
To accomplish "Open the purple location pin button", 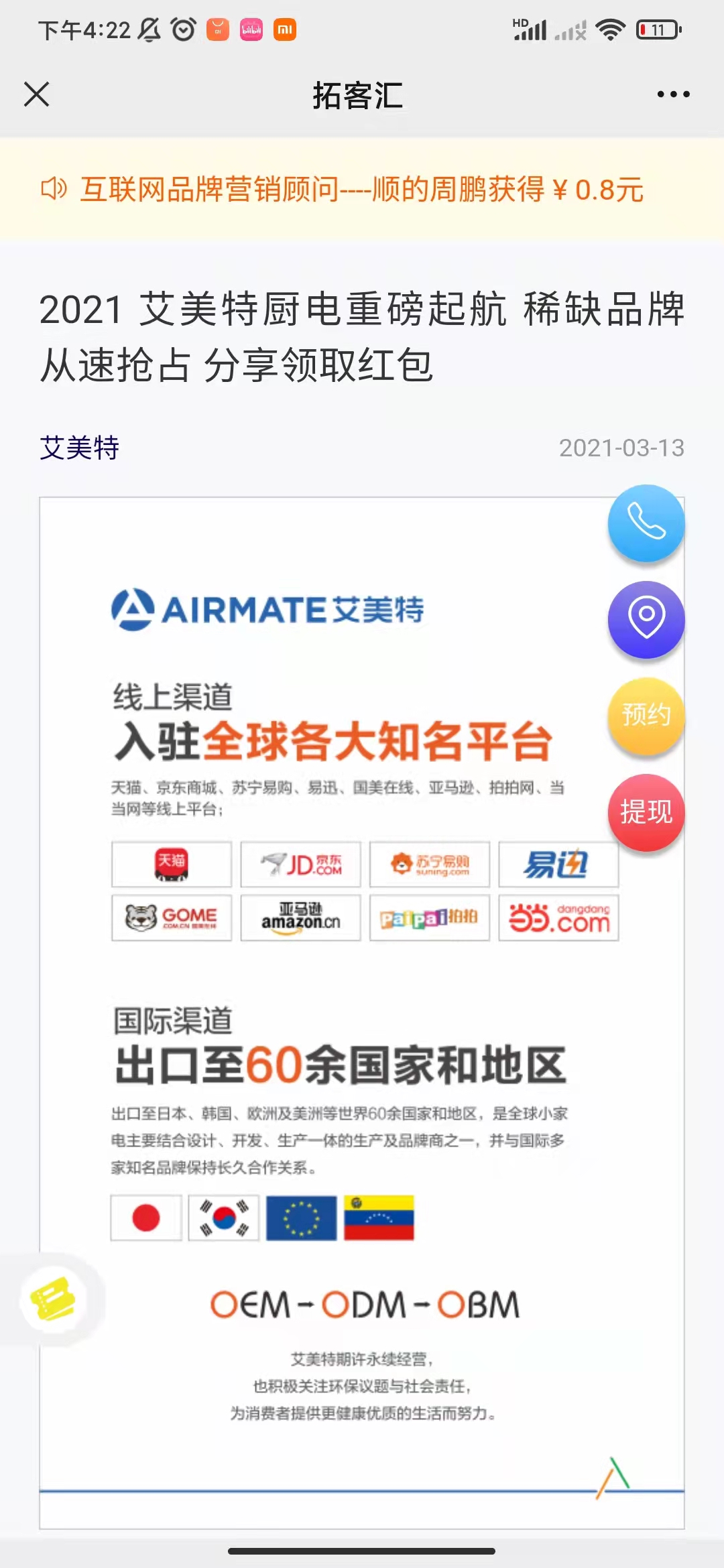I will [646, 620].
